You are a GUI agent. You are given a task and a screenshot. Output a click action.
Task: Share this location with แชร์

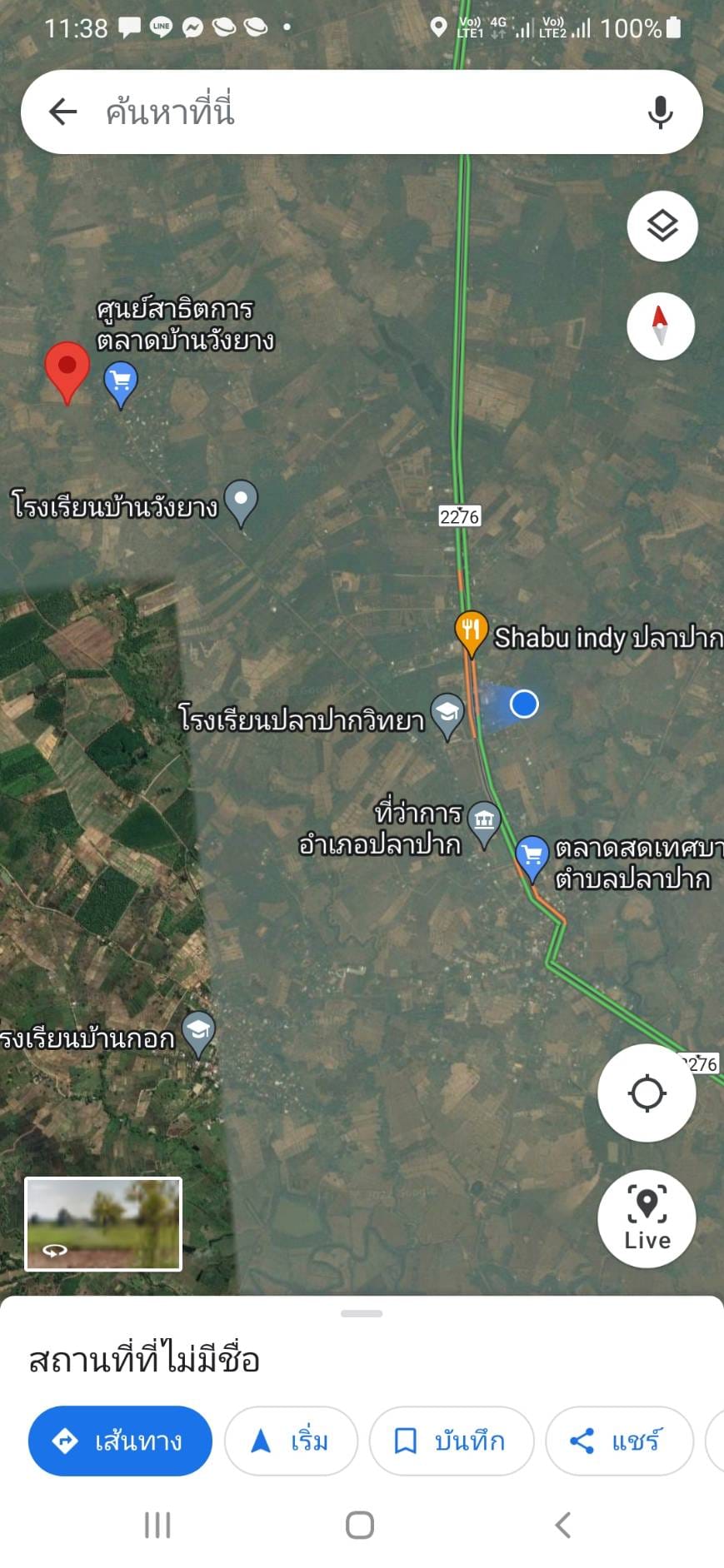tap(619, 1441)
